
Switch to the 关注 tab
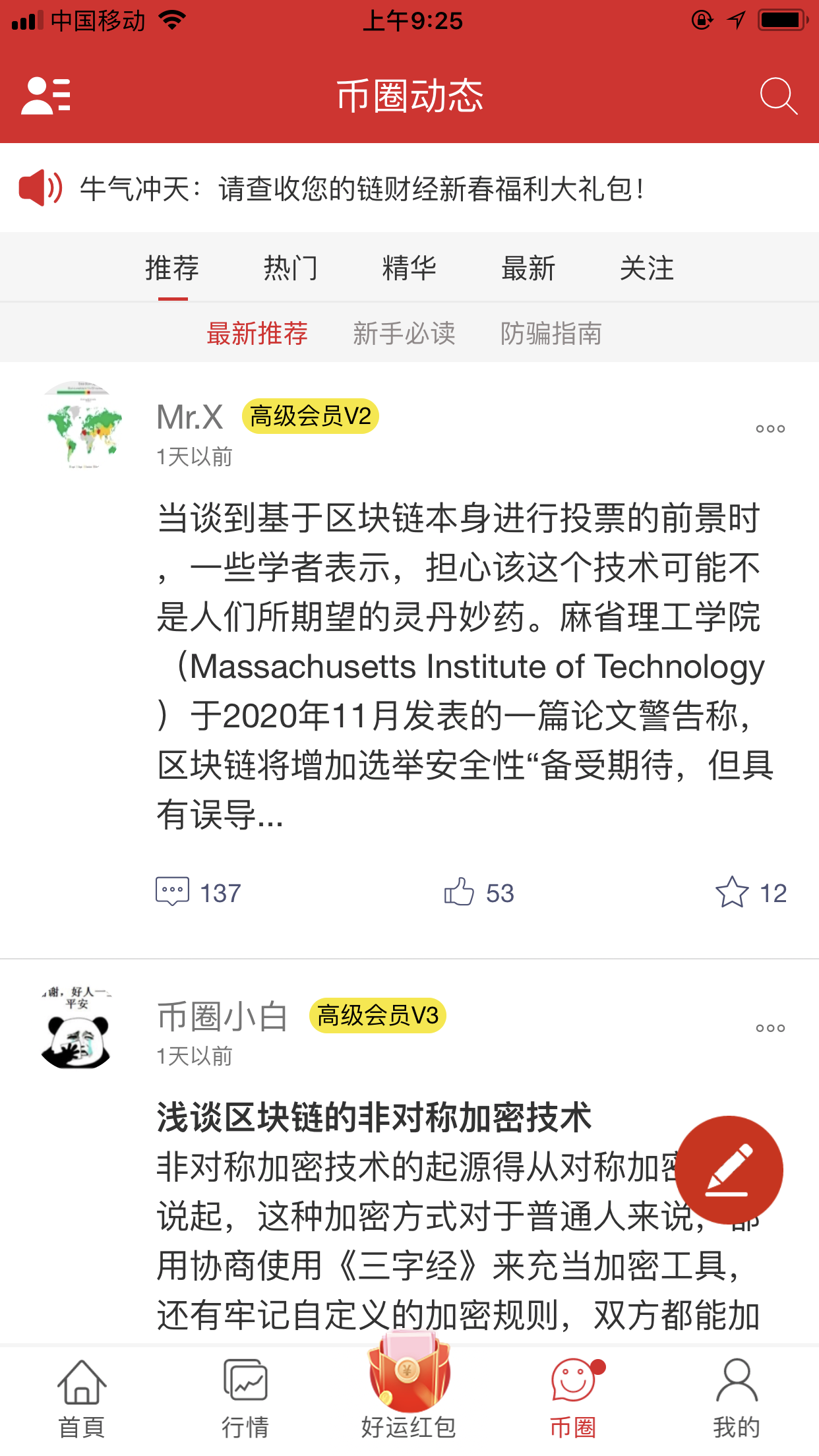[x=647, y=268]
